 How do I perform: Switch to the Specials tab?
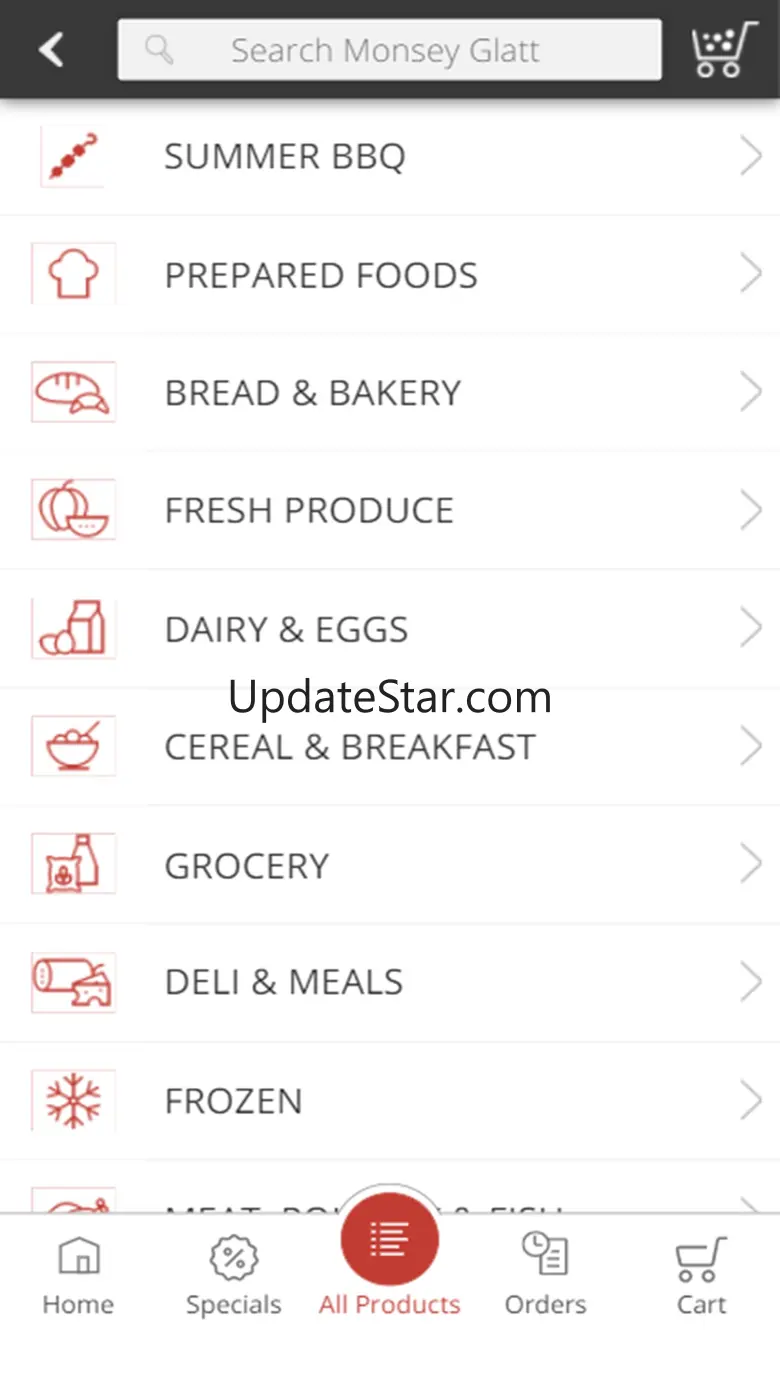click(234, 1275)
